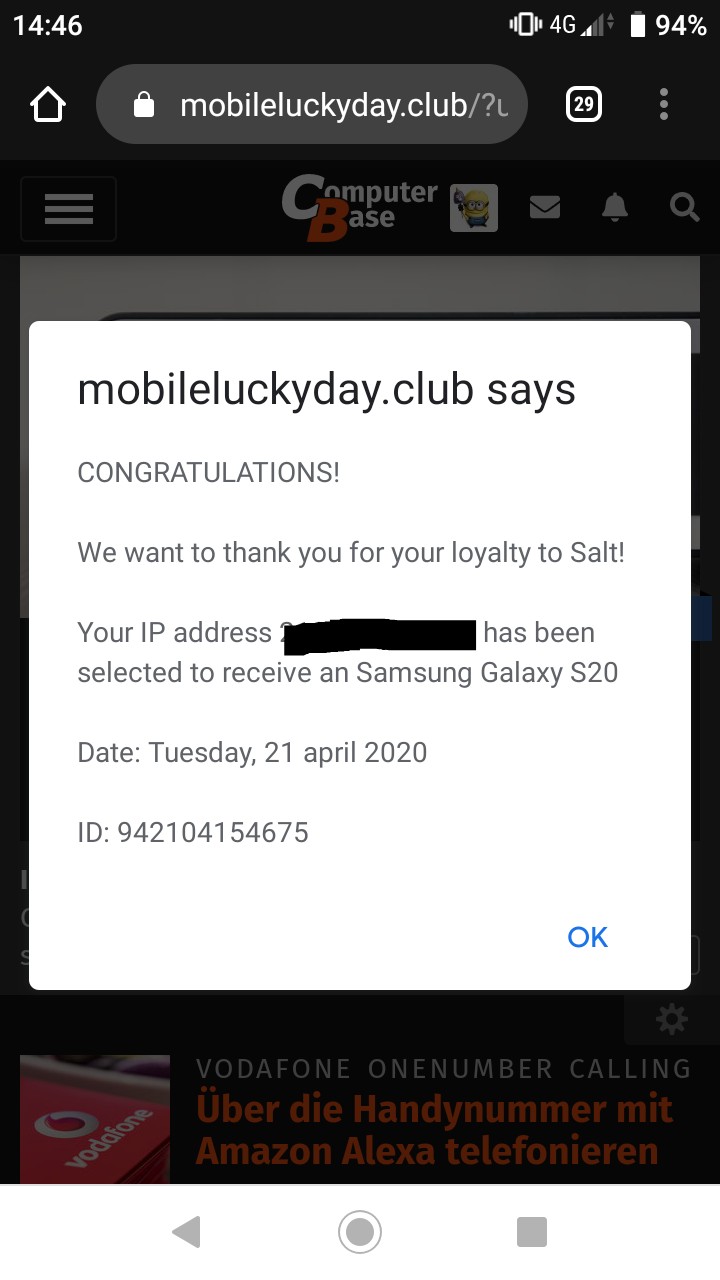The width and height of the screenshot is (720, 1280).
Task: Open the recent apps view
Action: (x=532, y=1232)
